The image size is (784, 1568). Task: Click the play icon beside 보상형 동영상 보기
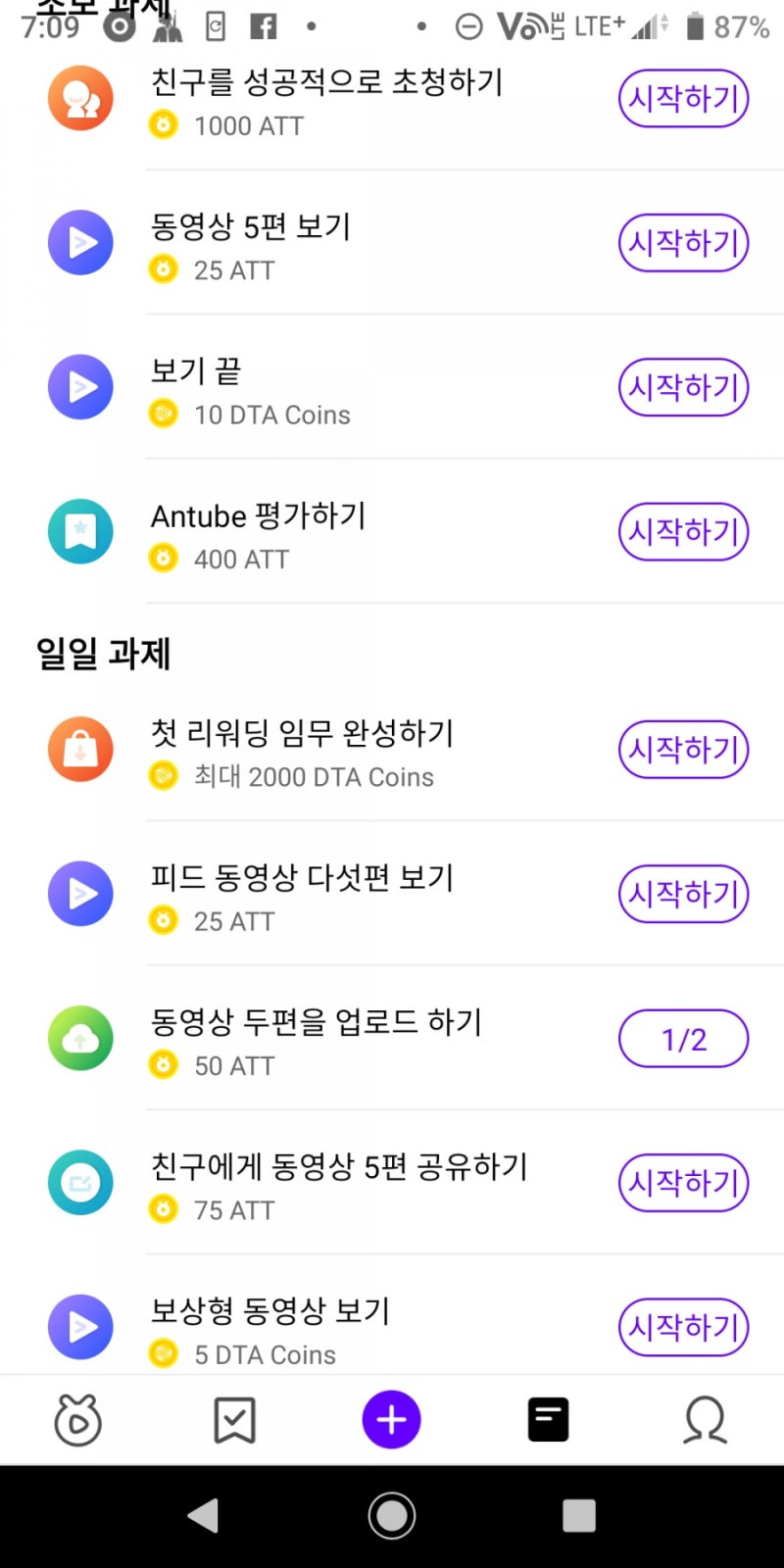pos(80,1327)
